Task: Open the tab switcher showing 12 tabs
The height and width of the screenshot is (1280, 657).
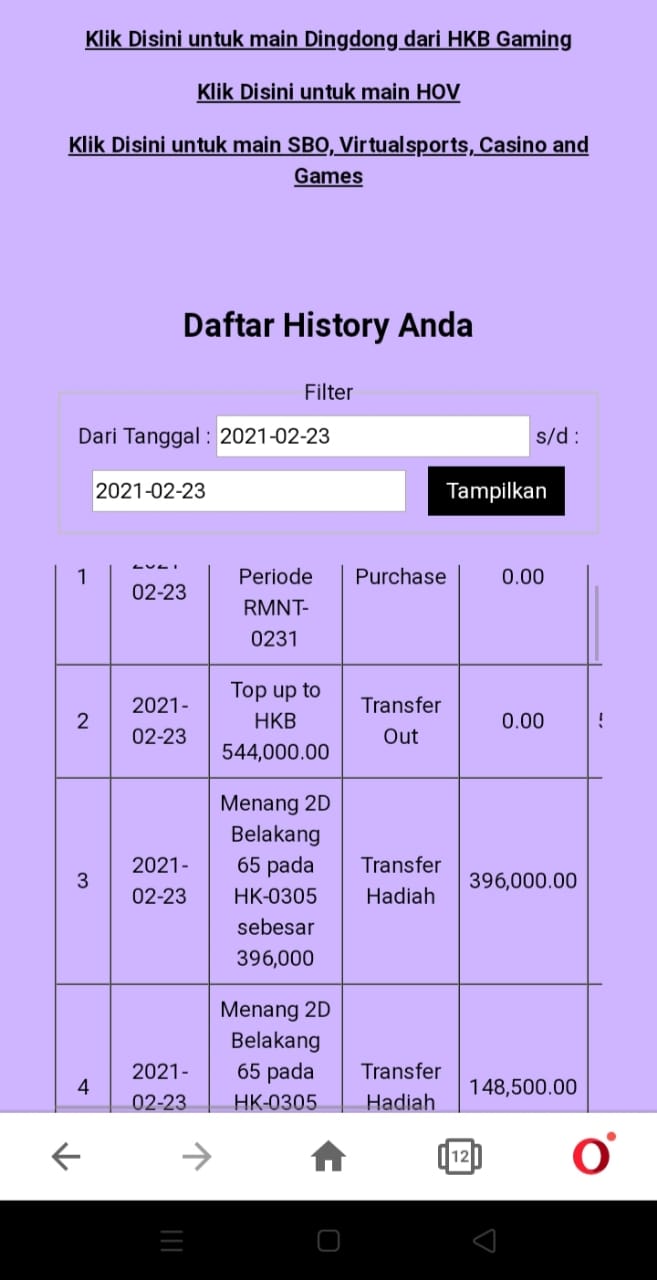Action: tap(459, 1157)
